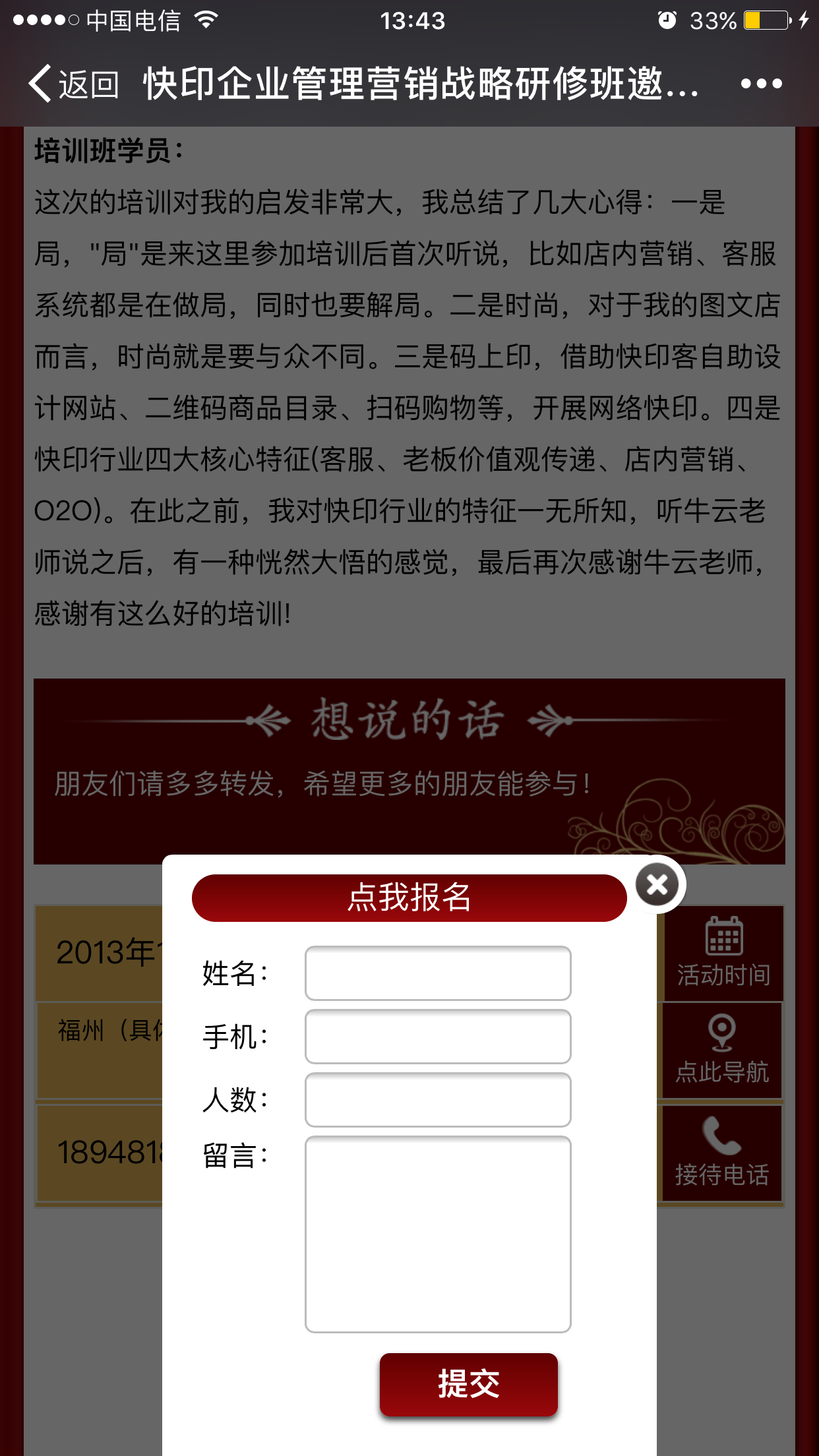
Task: Submit the form with 提交
Action: [468, 1384]
